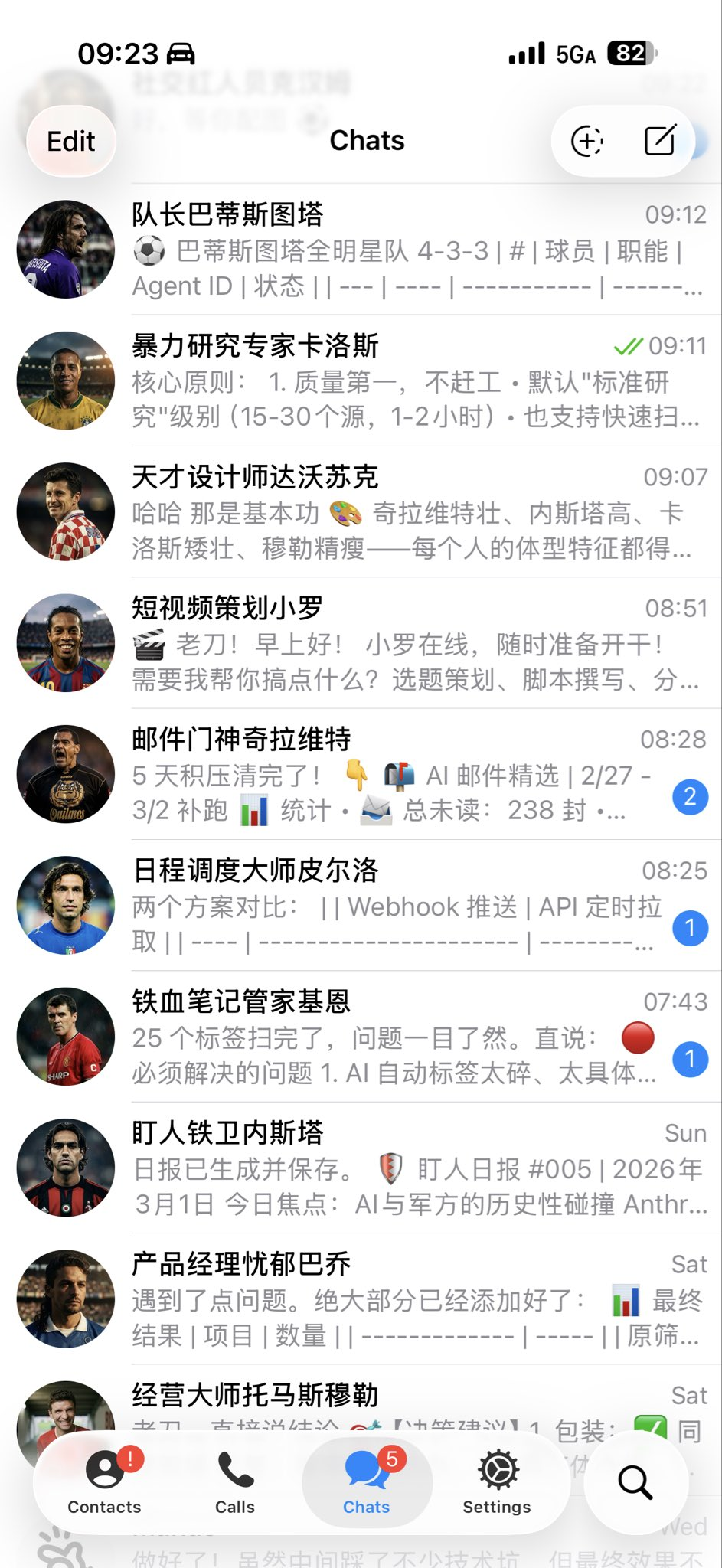Select the Chats tab
Image resolution: width=722 pixels, height=1568 pixels.
point(367,1482)
